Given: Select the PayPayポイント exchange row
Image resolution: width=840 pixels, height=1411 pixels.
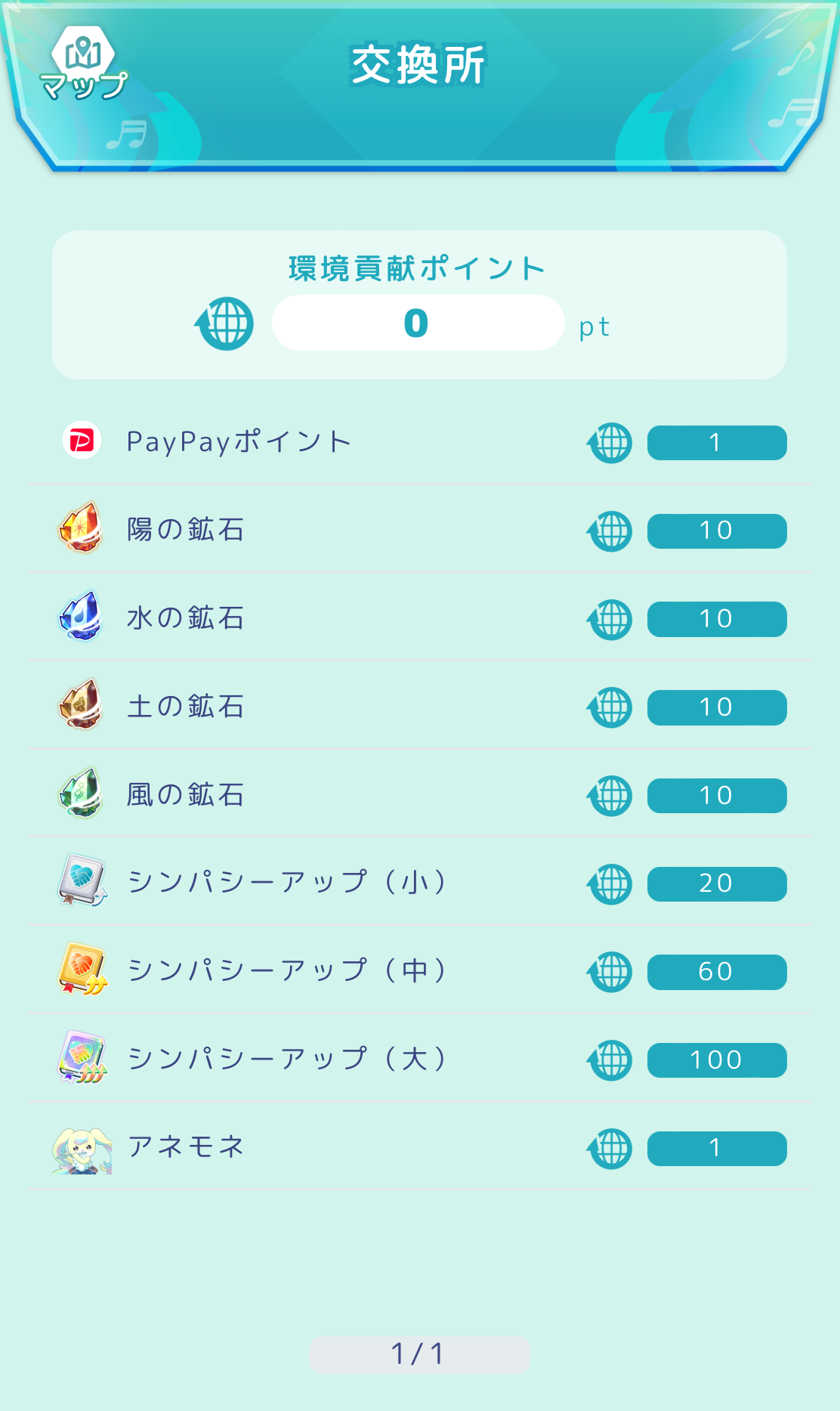Looking at the screenshot, I should 419,442.
